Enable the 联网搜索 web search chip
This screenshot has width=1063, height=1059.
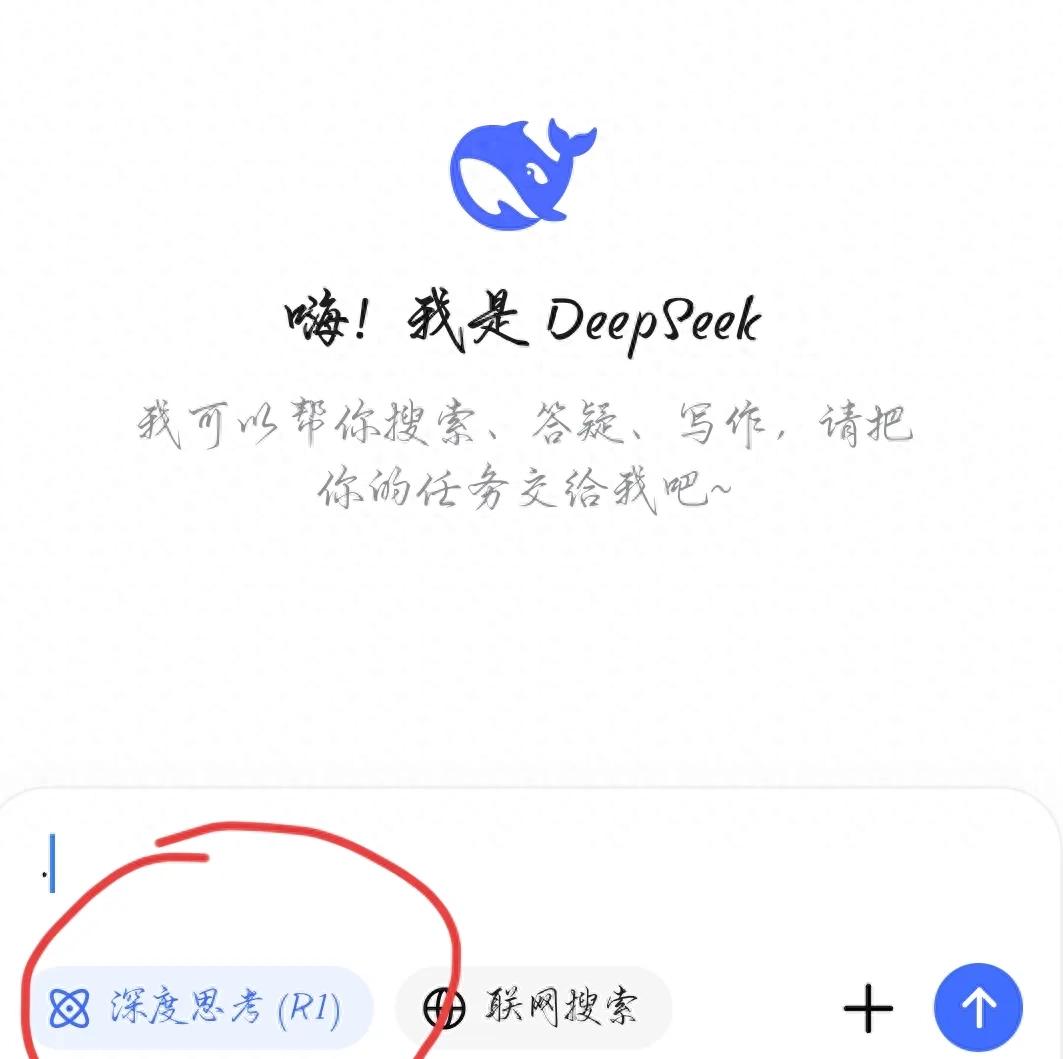click(532, 1008)
